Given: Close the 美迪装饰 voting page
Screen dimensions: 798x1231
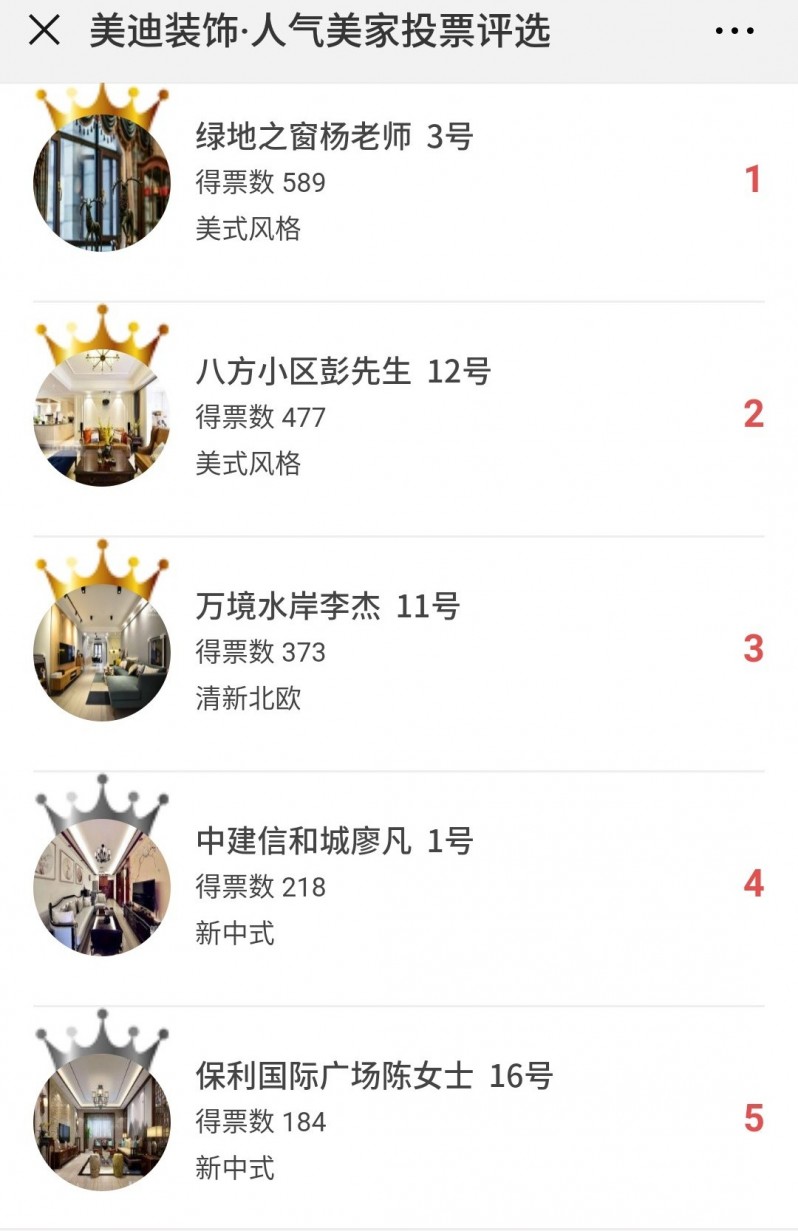Looking at the screenshot, I should tap(44, 31).
